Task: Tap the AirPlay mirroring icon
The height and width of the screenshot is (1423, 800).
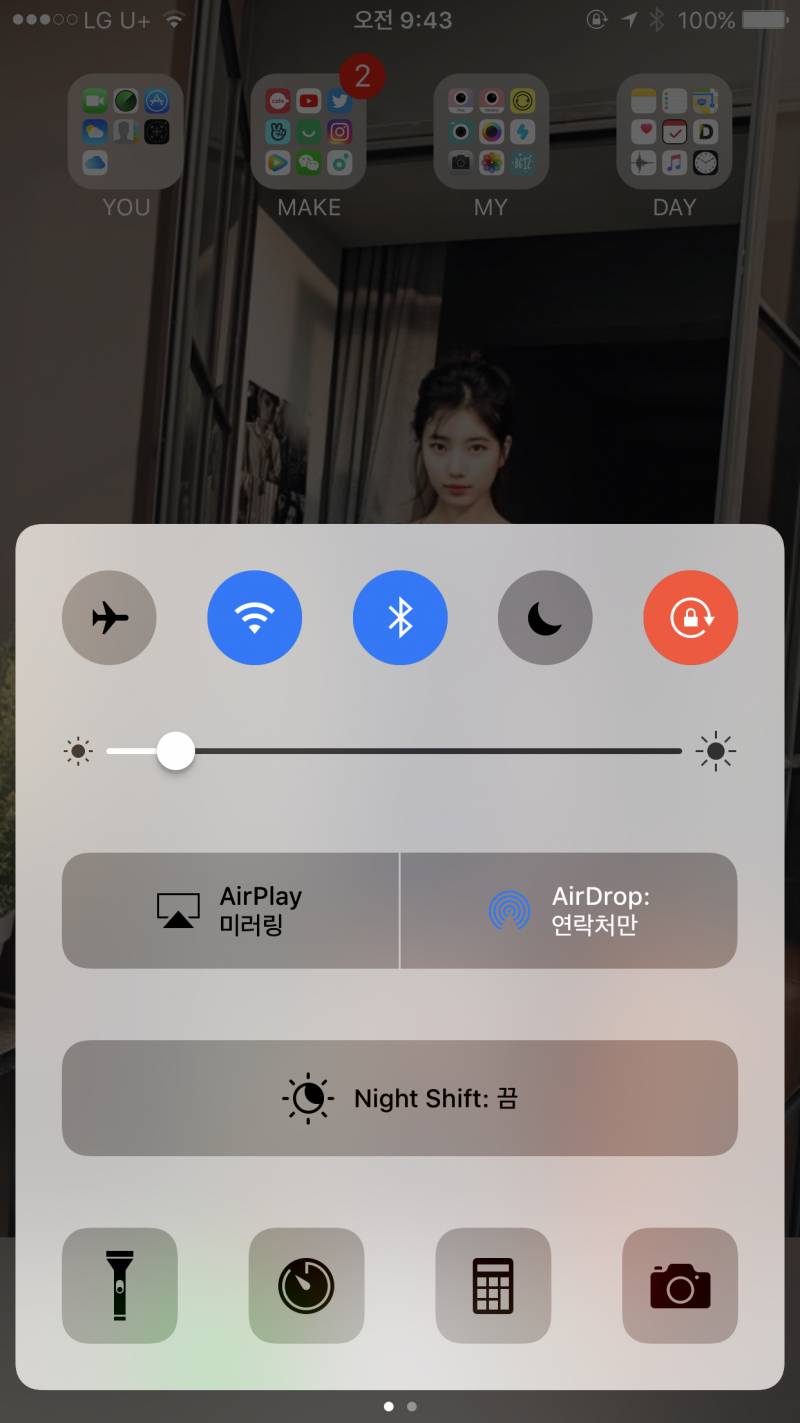Action: tap(176, 911)
